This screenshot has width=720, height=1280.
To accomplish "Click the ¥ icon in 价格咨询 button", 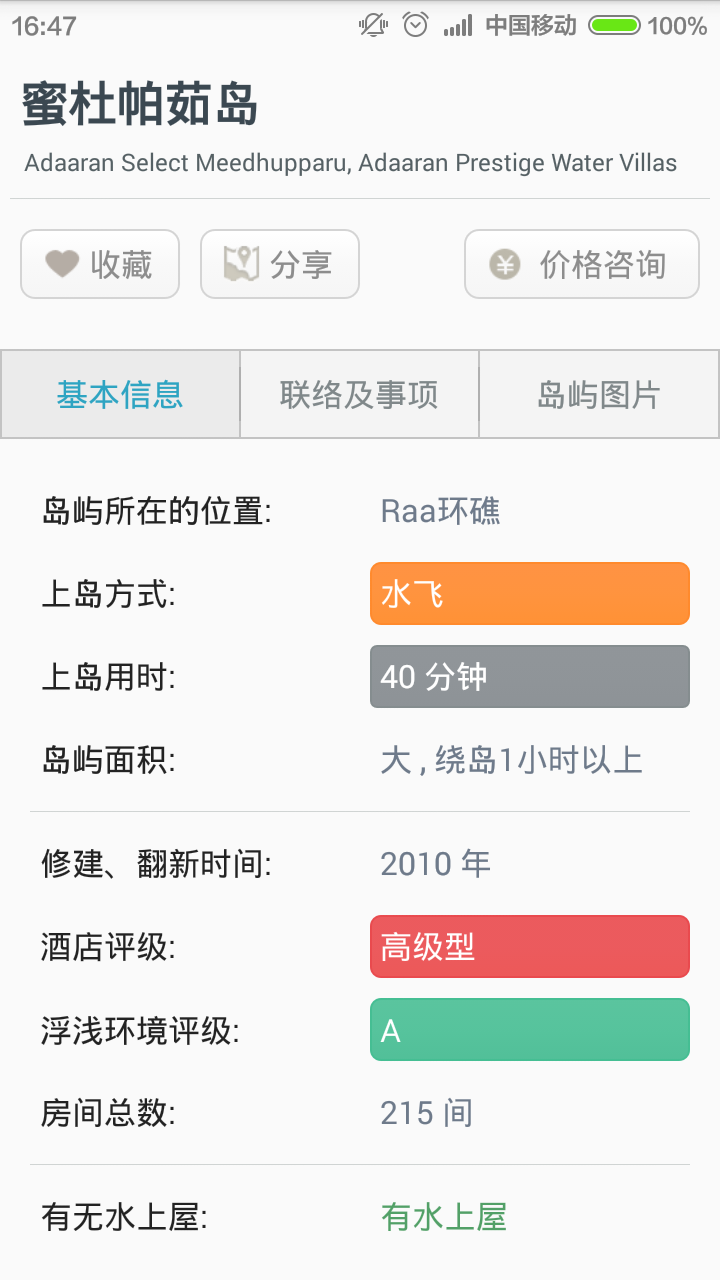I will (503, 263).
